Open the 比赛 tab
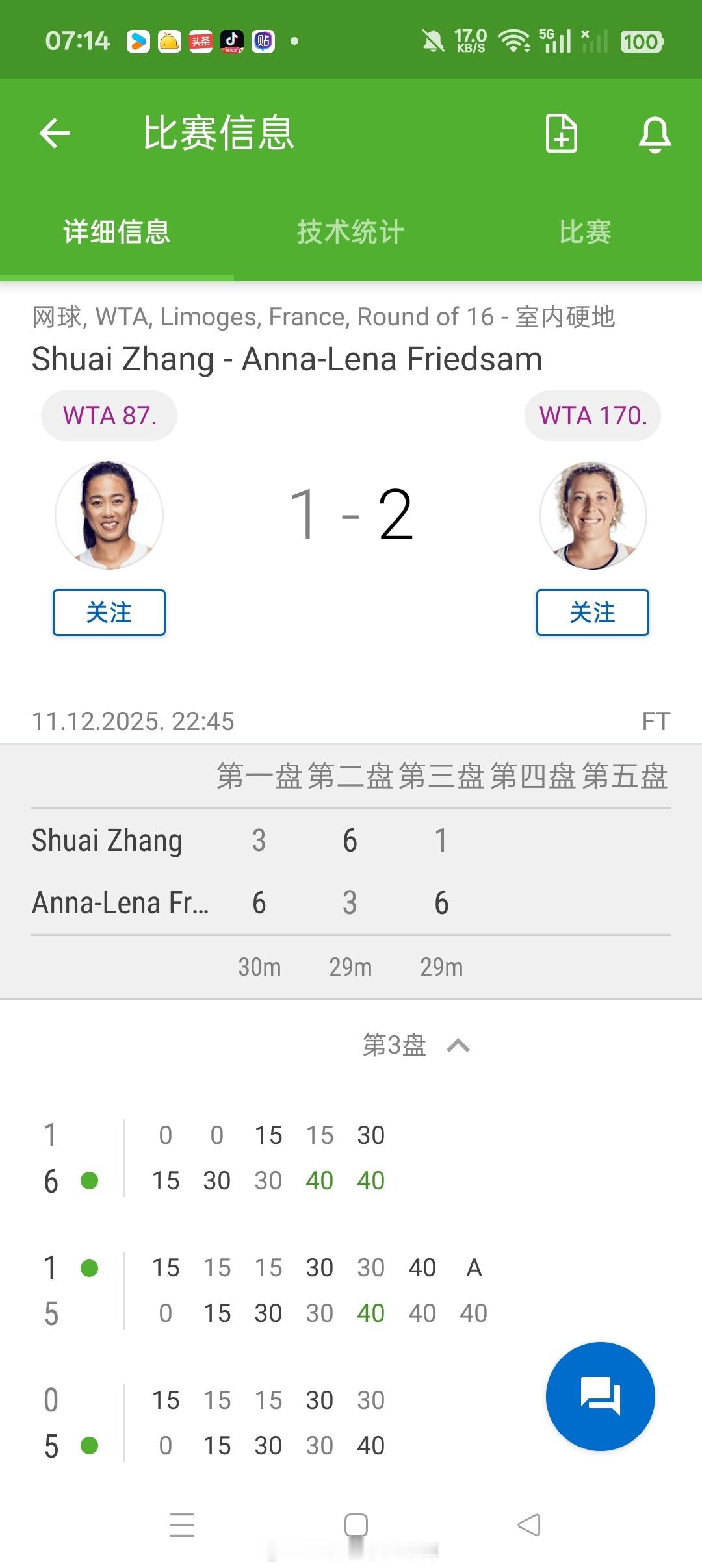 coord(586,231)
